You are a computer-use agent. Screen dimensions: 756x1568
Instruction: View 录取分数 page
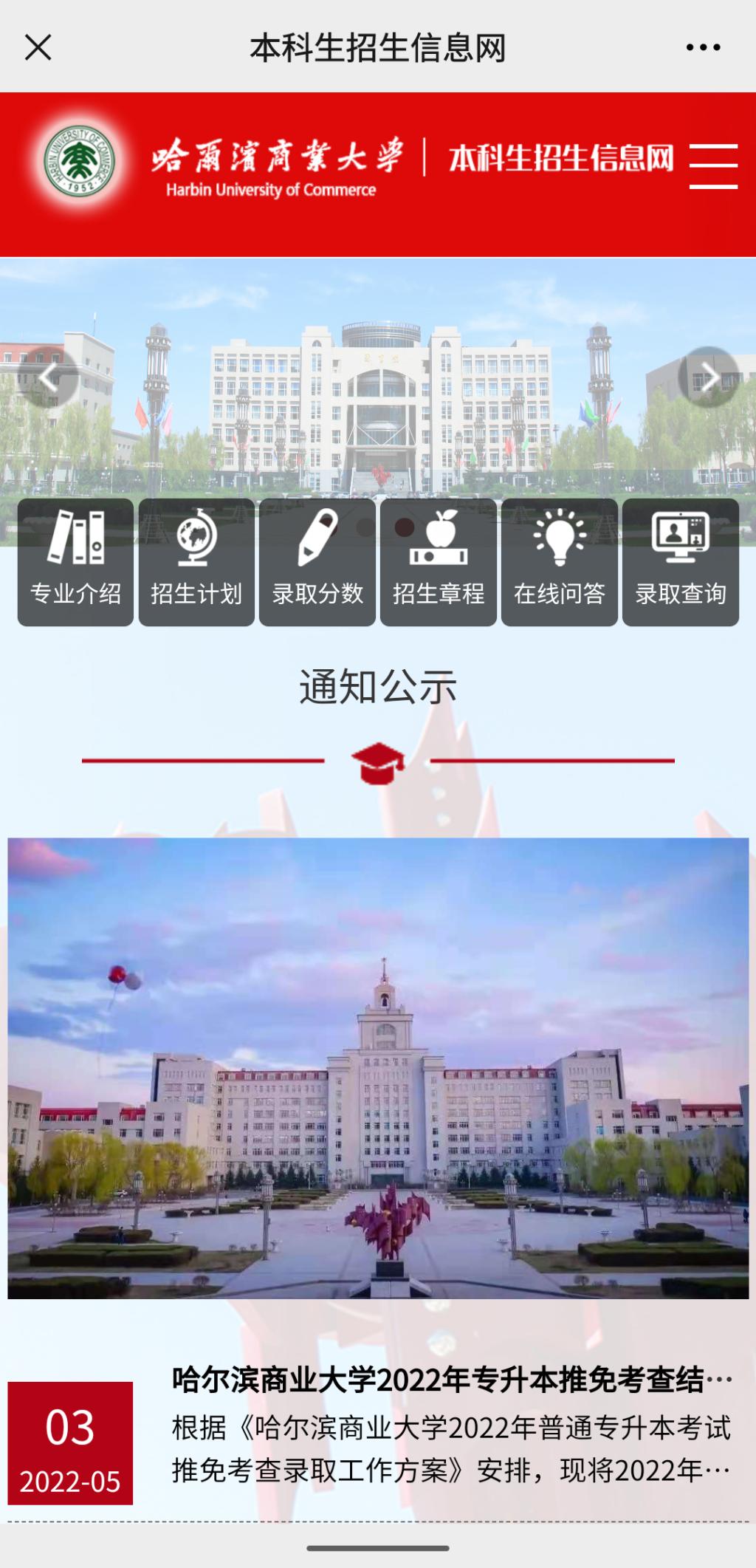pyautogui.click(x=317, y=563)
